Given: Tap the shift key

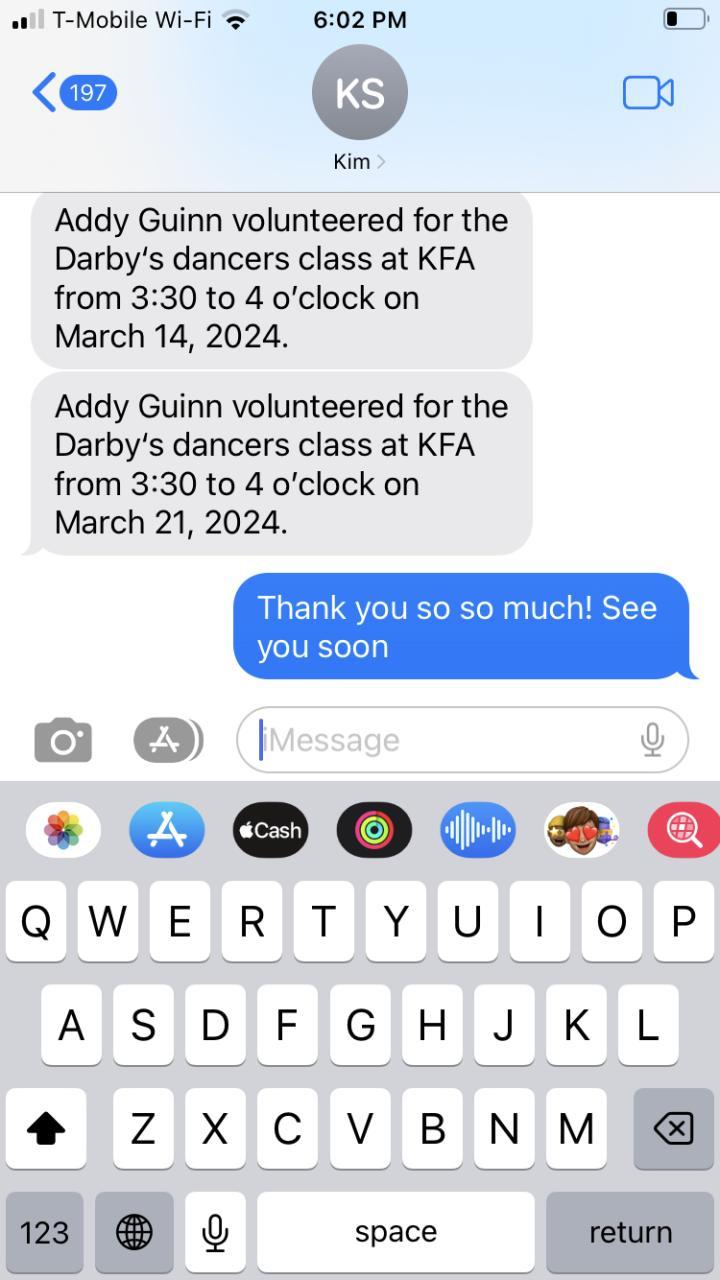Looking at the screenshot, I should pyautogui.click(x=46, y=1129).
